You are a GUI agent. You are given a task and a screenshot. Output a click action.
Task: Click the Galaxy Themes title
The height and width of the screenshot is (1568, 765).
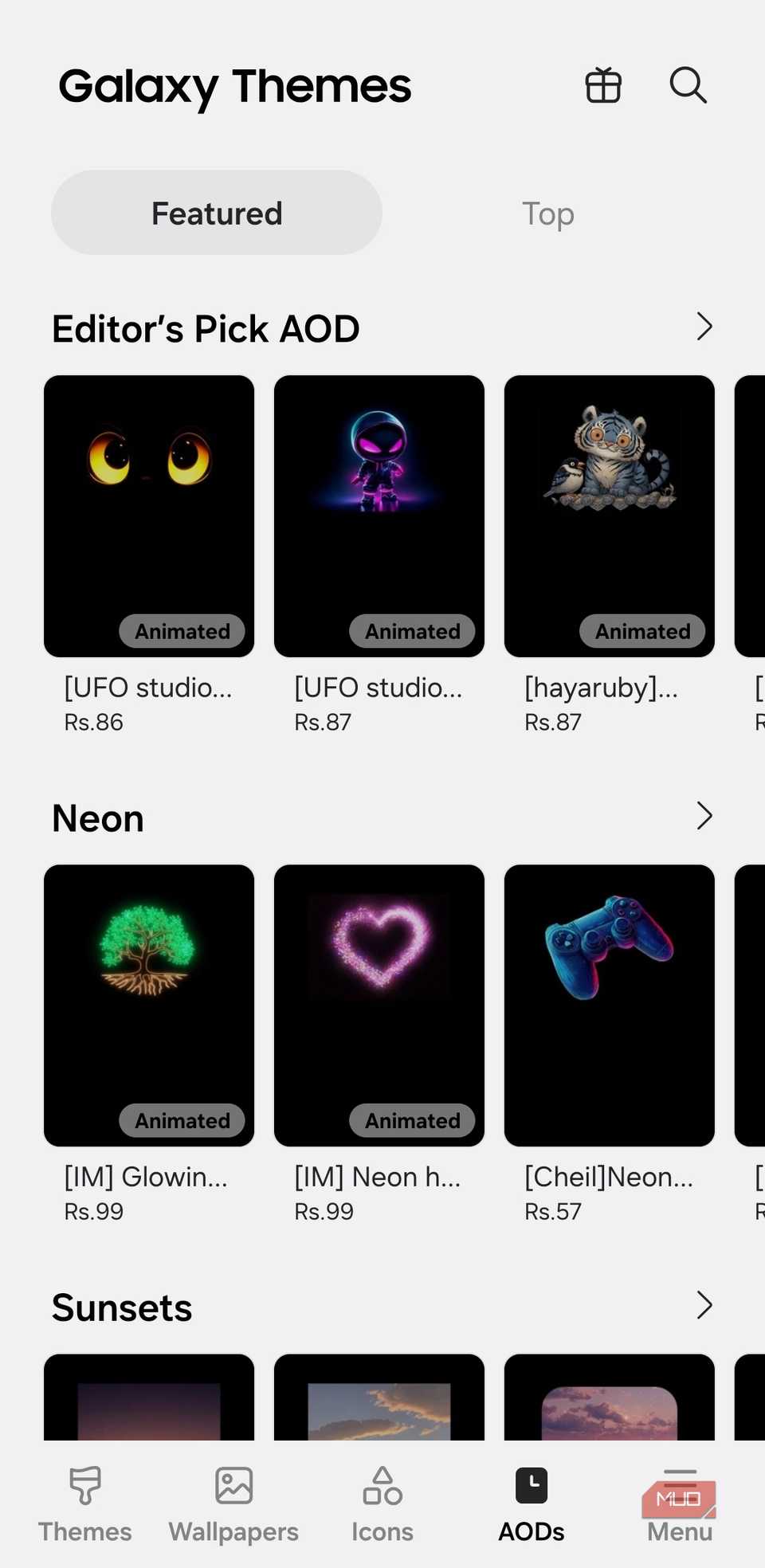pos(234,86)
